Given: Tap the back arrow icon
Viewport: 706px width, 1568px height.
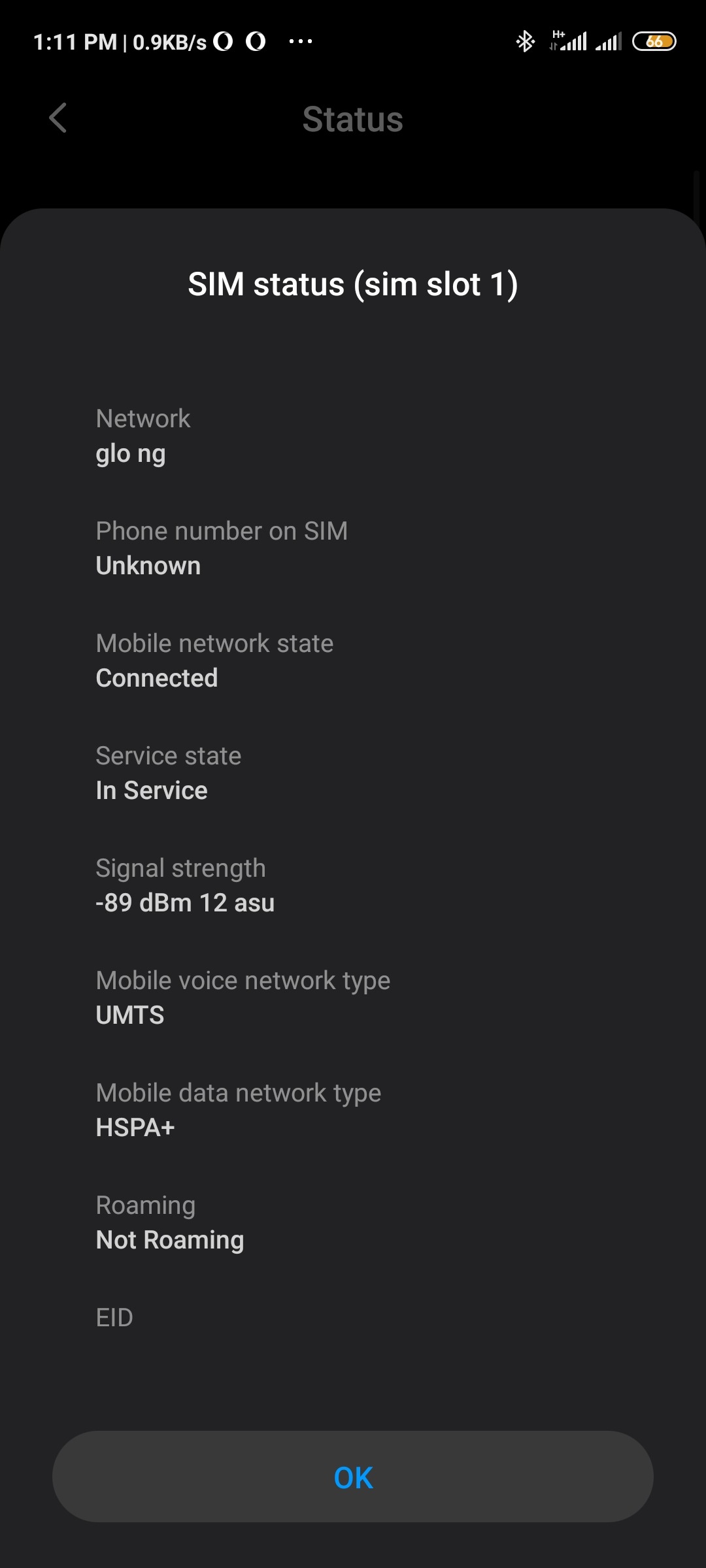Looking at the screenshot, I should coord(58,118).
